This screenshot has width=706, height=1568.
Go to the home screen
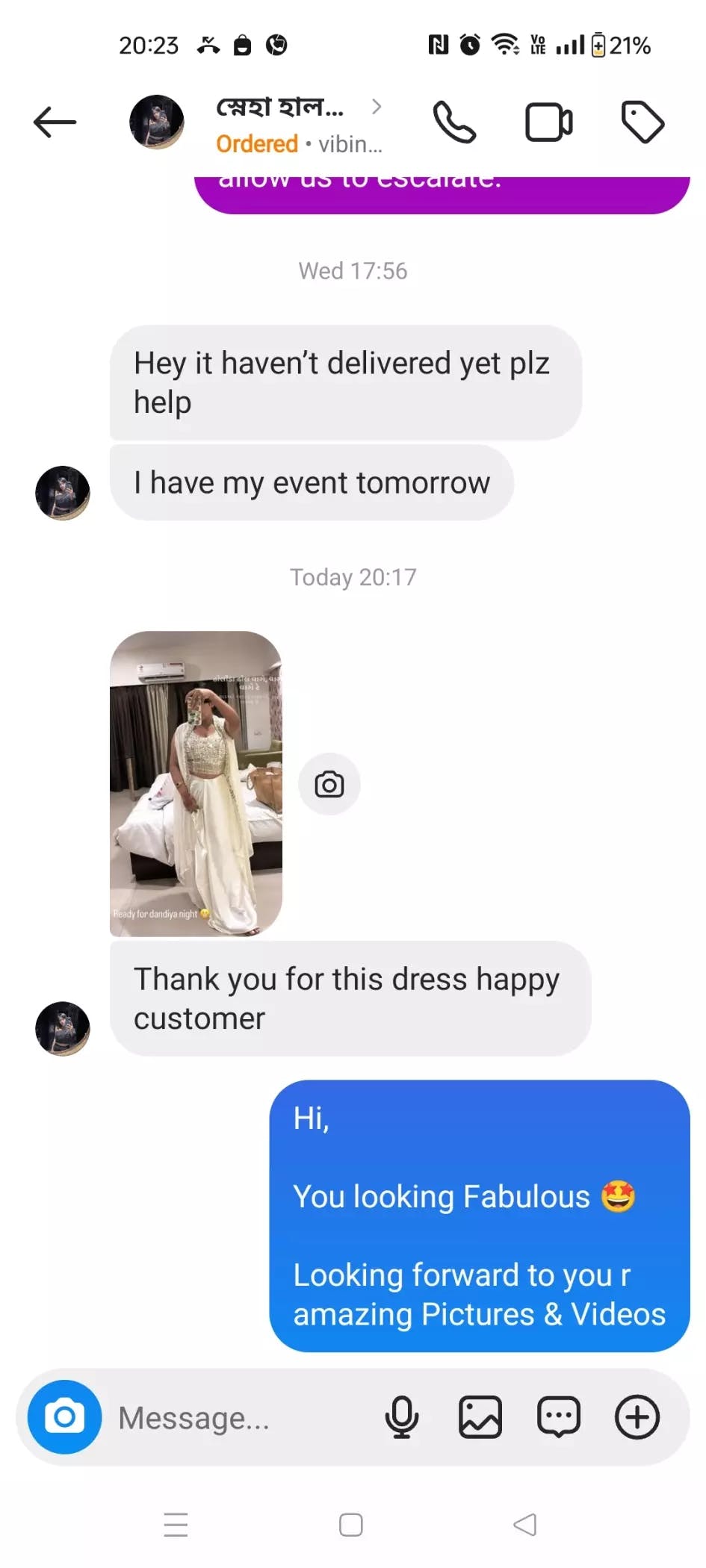point(351,1524)
